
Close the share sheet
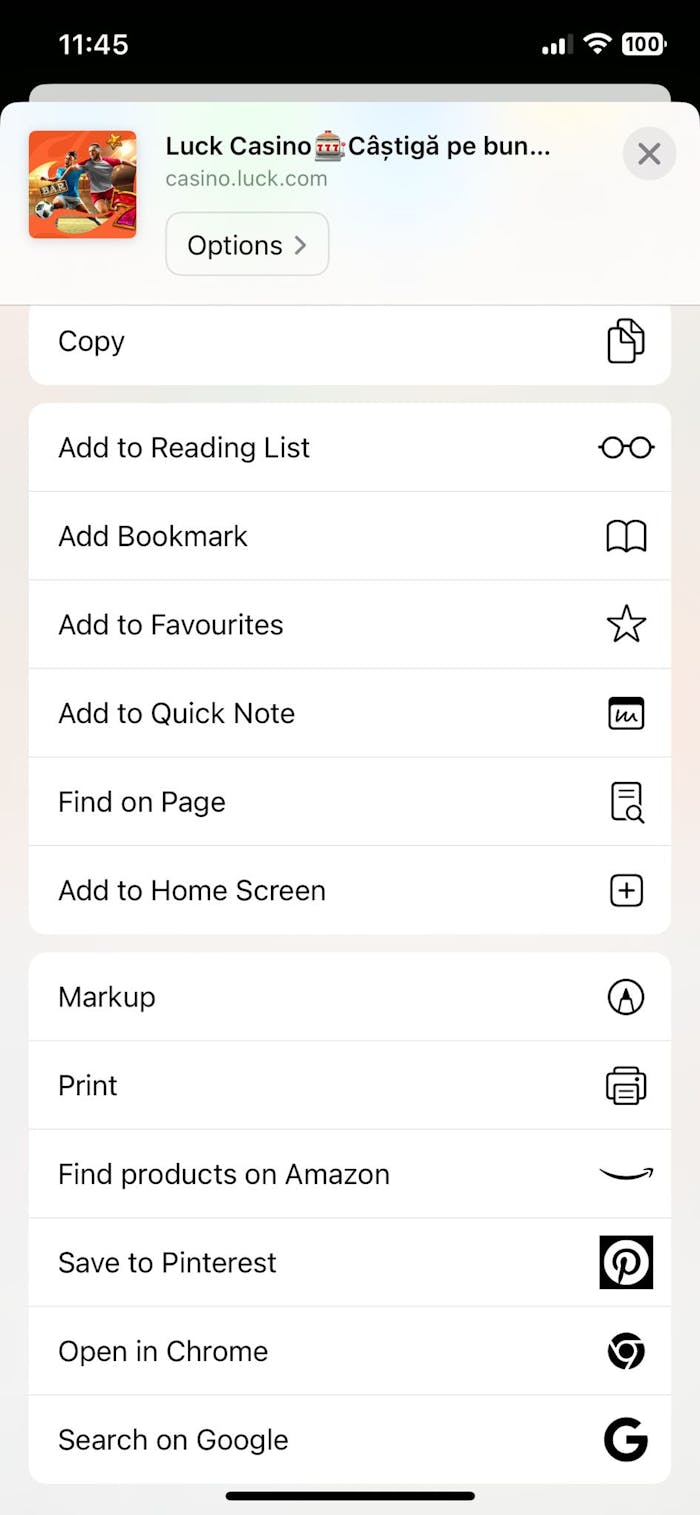[x=649, y=154]
